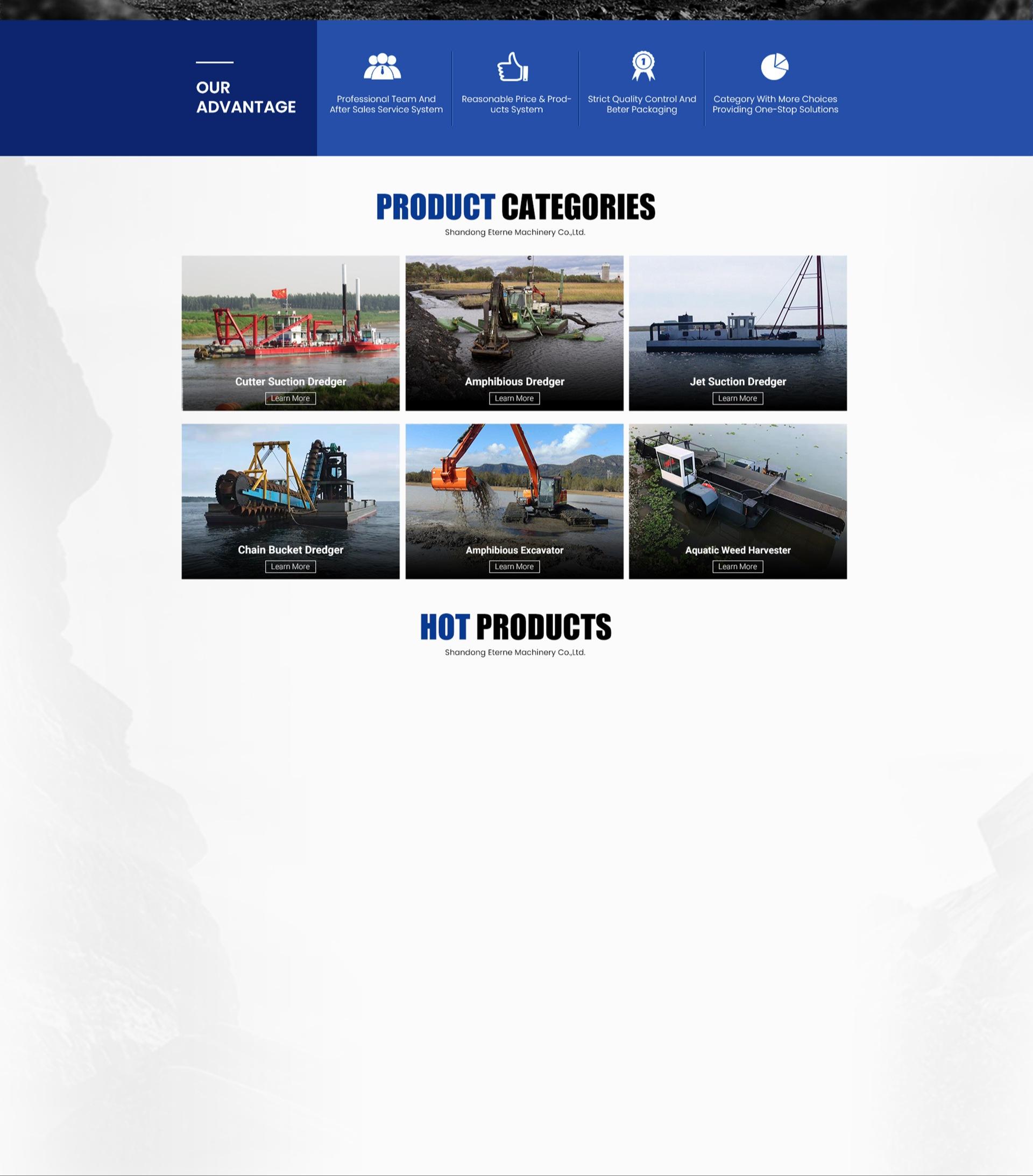
Task: Tap Learn More under Cutter Suction Dredger
Action: pos(291,398)
